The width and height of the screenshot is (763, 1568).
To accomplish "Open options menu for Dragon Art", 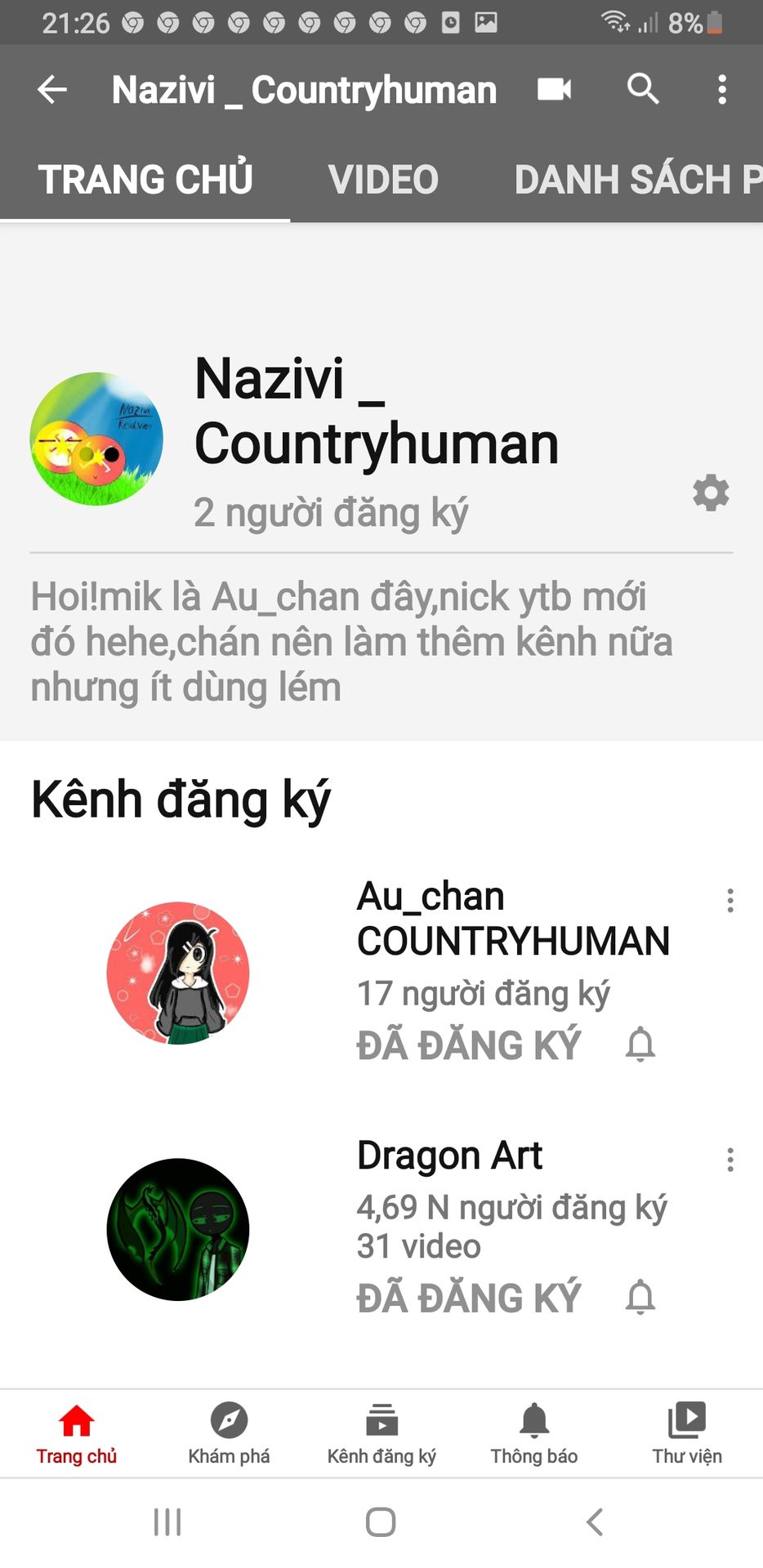I will (730, 1160).
